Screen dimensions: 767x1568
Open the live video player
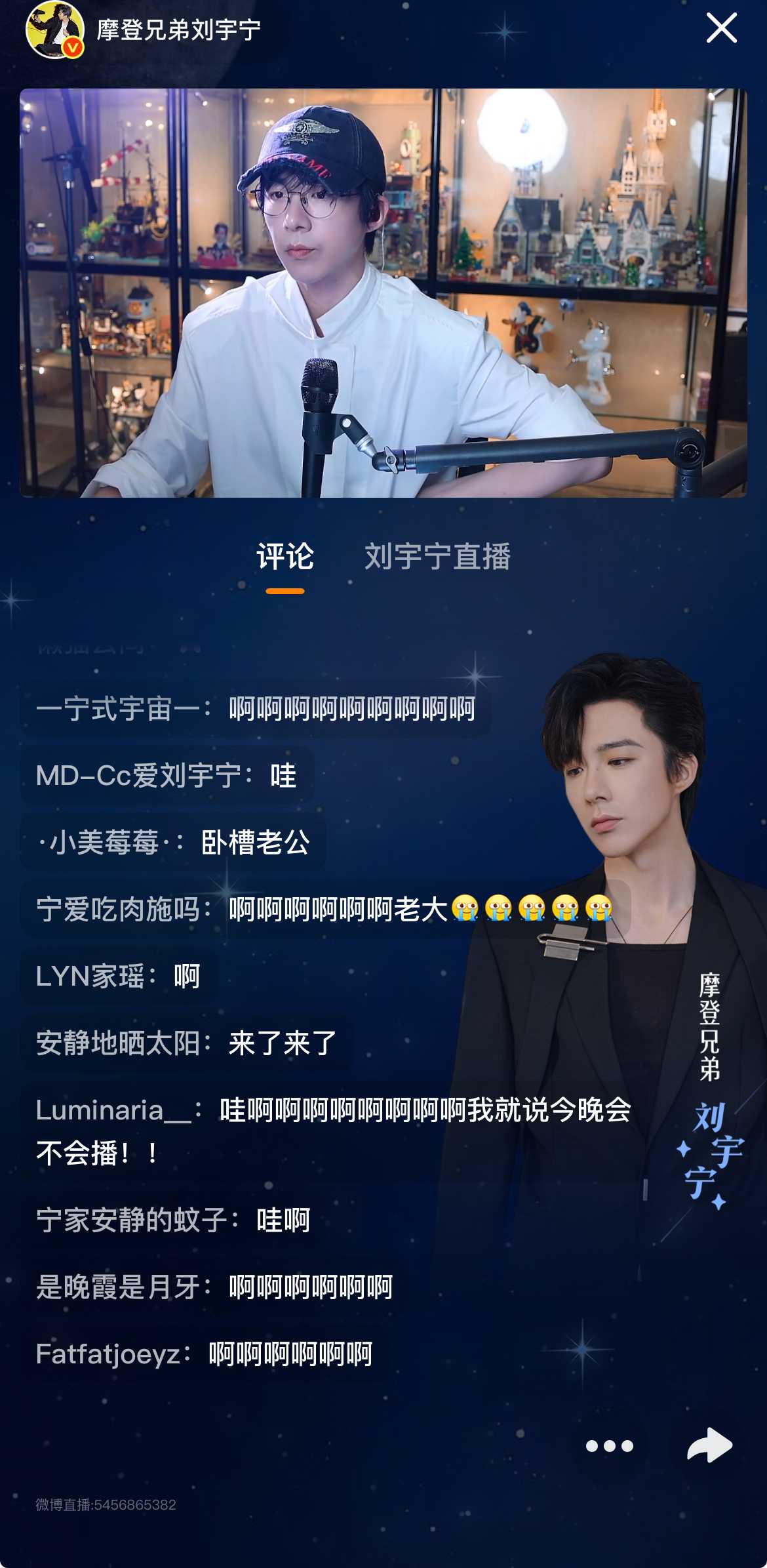(383, 292)
